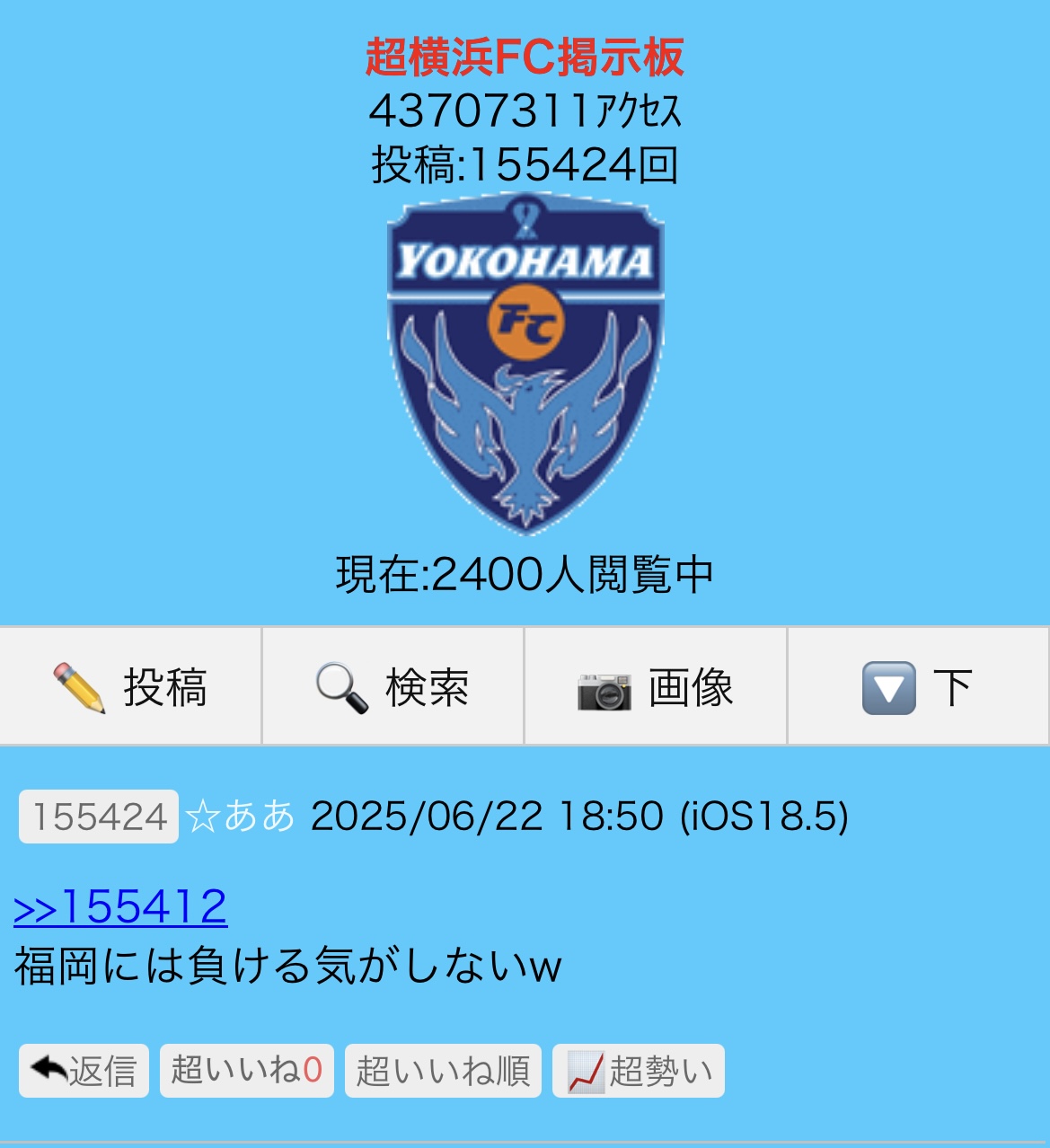
Task: Open the 検索 search function
Action: [393, 686]
